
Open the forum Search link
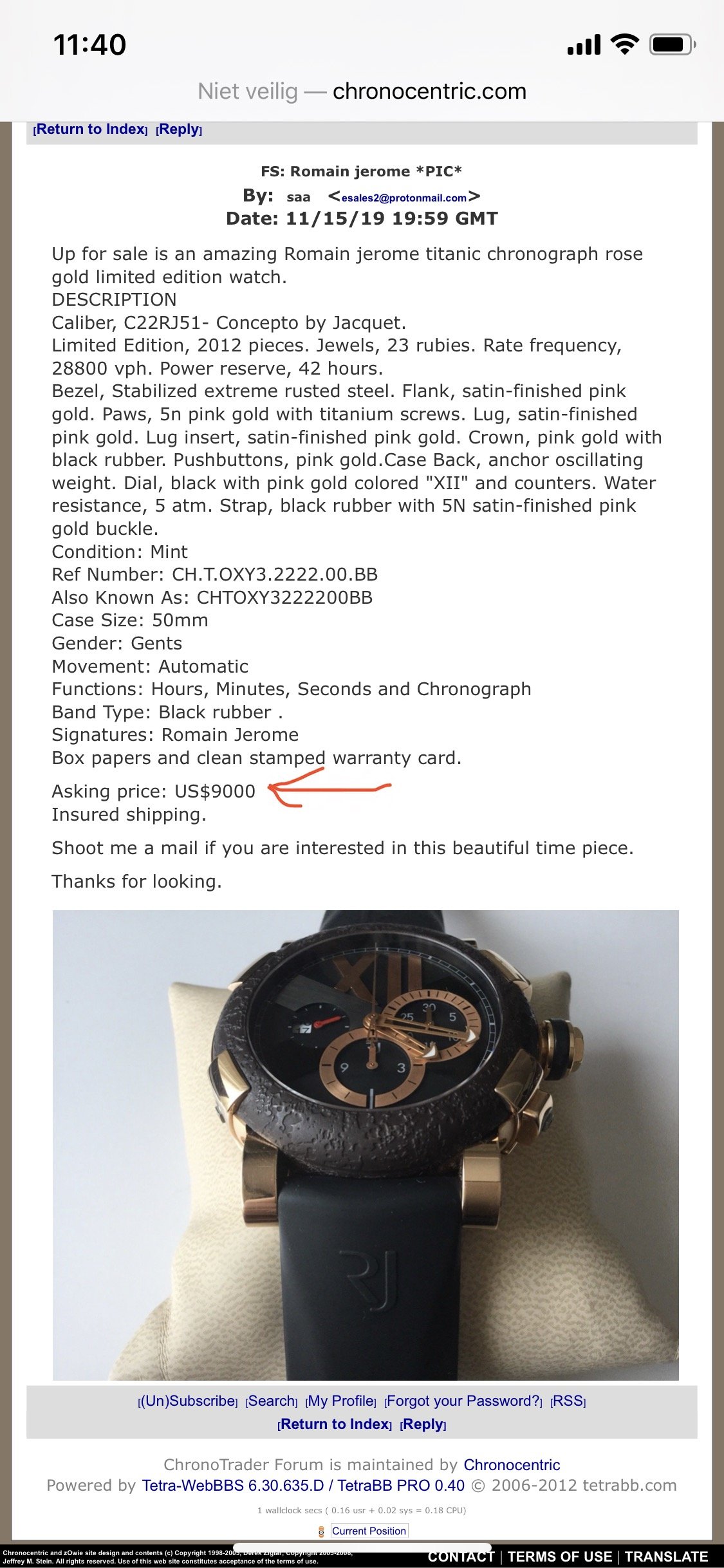coord(272,1401)
